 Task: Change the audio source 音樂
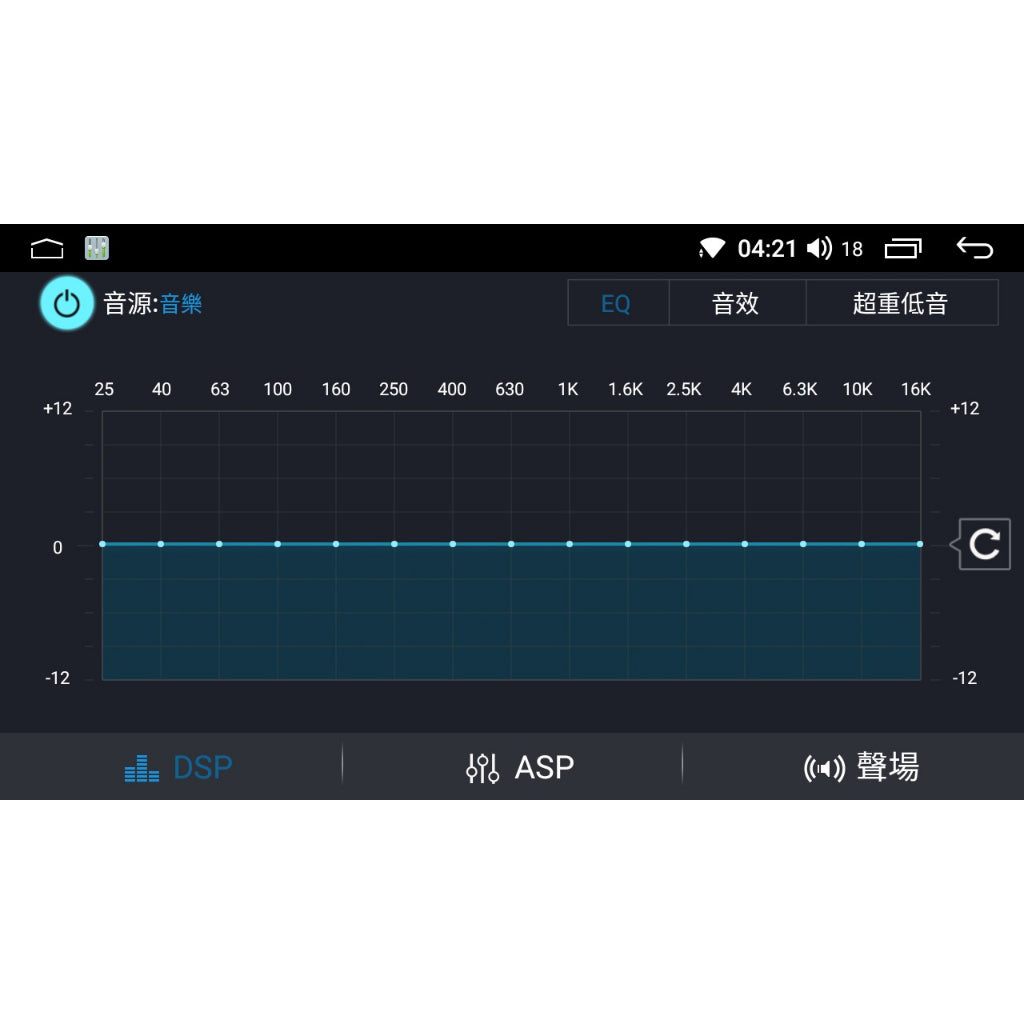[x=181, y=304]
